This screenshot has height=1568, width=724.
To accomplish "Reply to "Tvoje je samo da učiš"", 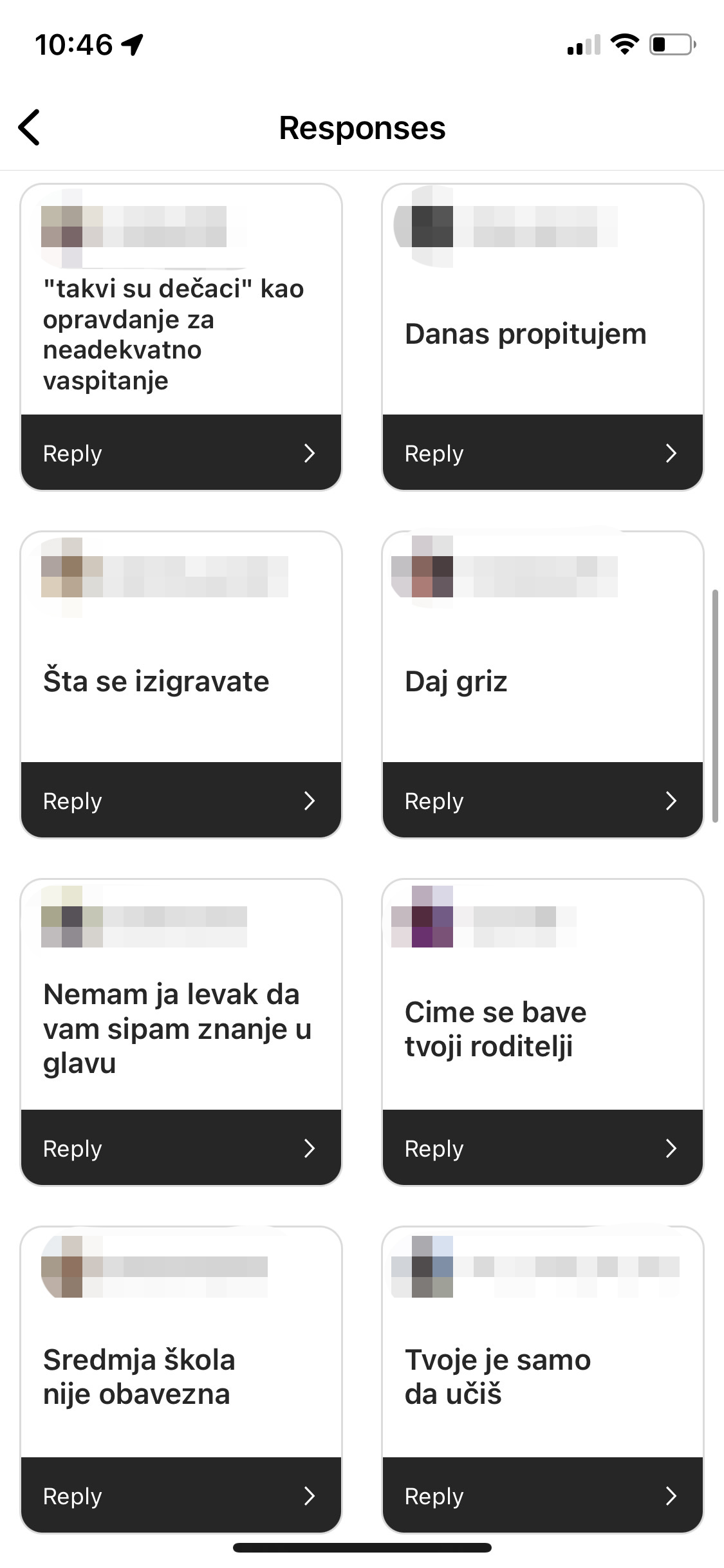I will point(542,1496).
